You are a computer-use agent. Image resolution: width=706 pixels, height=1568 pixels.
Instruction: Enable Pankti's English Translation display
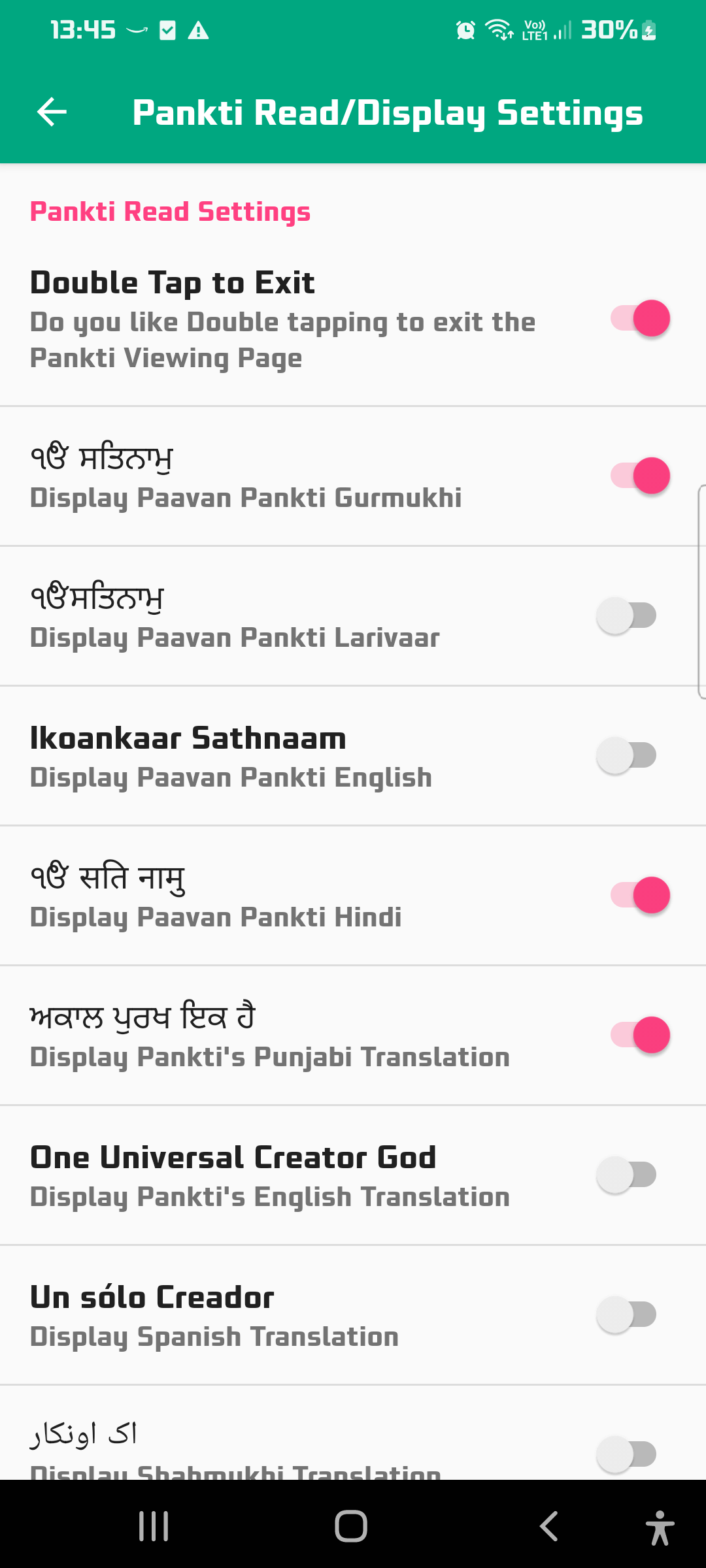coord(626,1175)
